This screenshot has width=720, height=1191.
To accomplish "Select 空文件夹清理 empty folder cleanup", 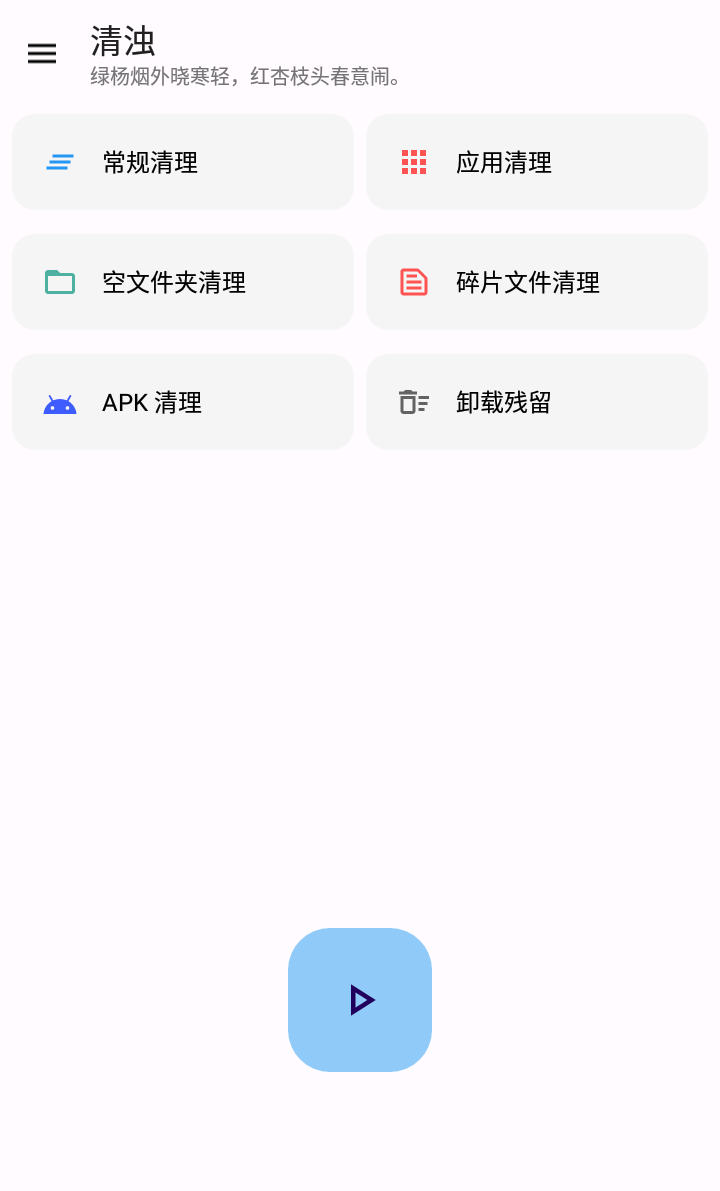I will point(183,282).
